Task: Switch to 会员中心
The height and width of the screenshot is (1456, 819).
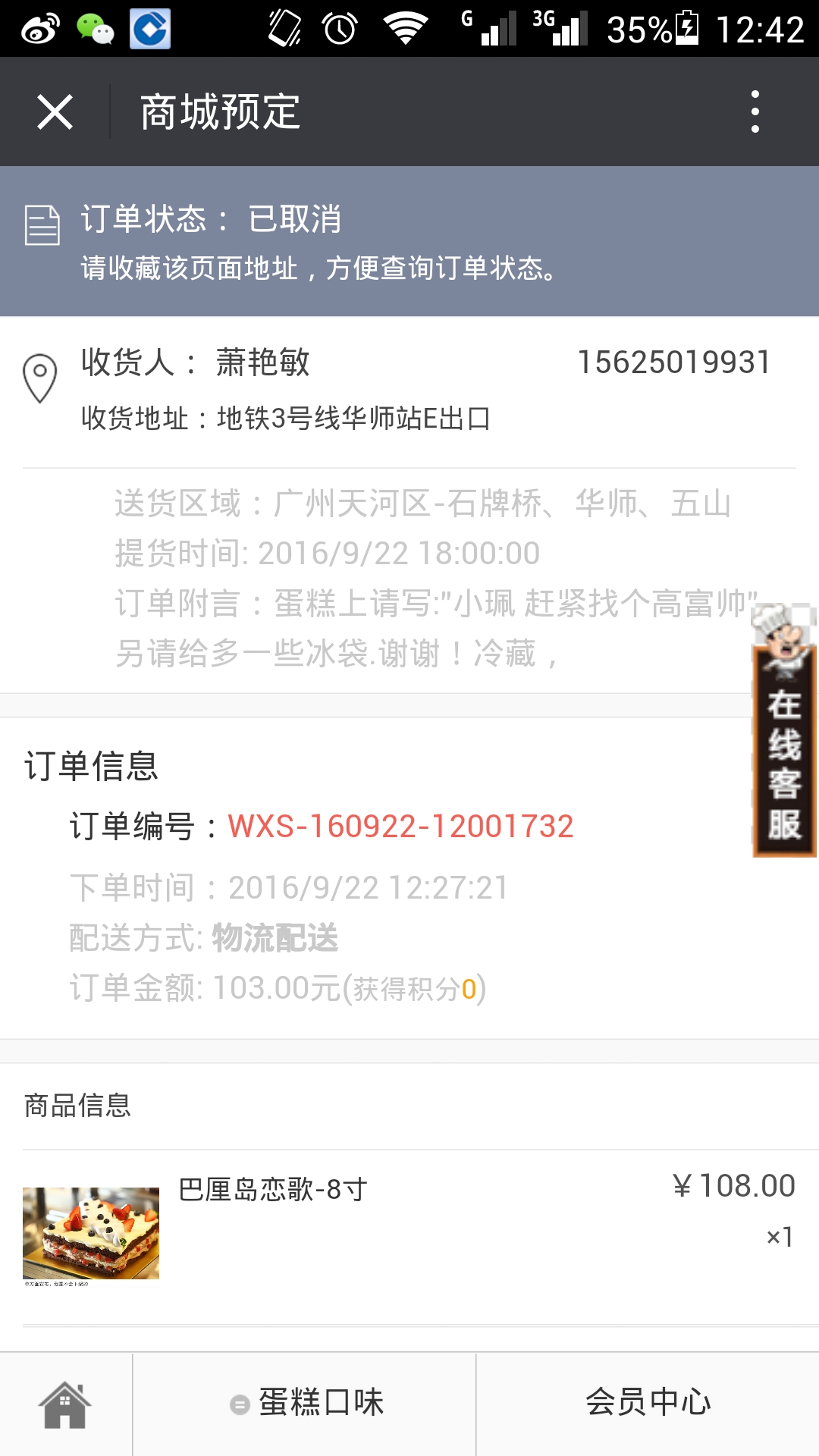Action: 648,1404
